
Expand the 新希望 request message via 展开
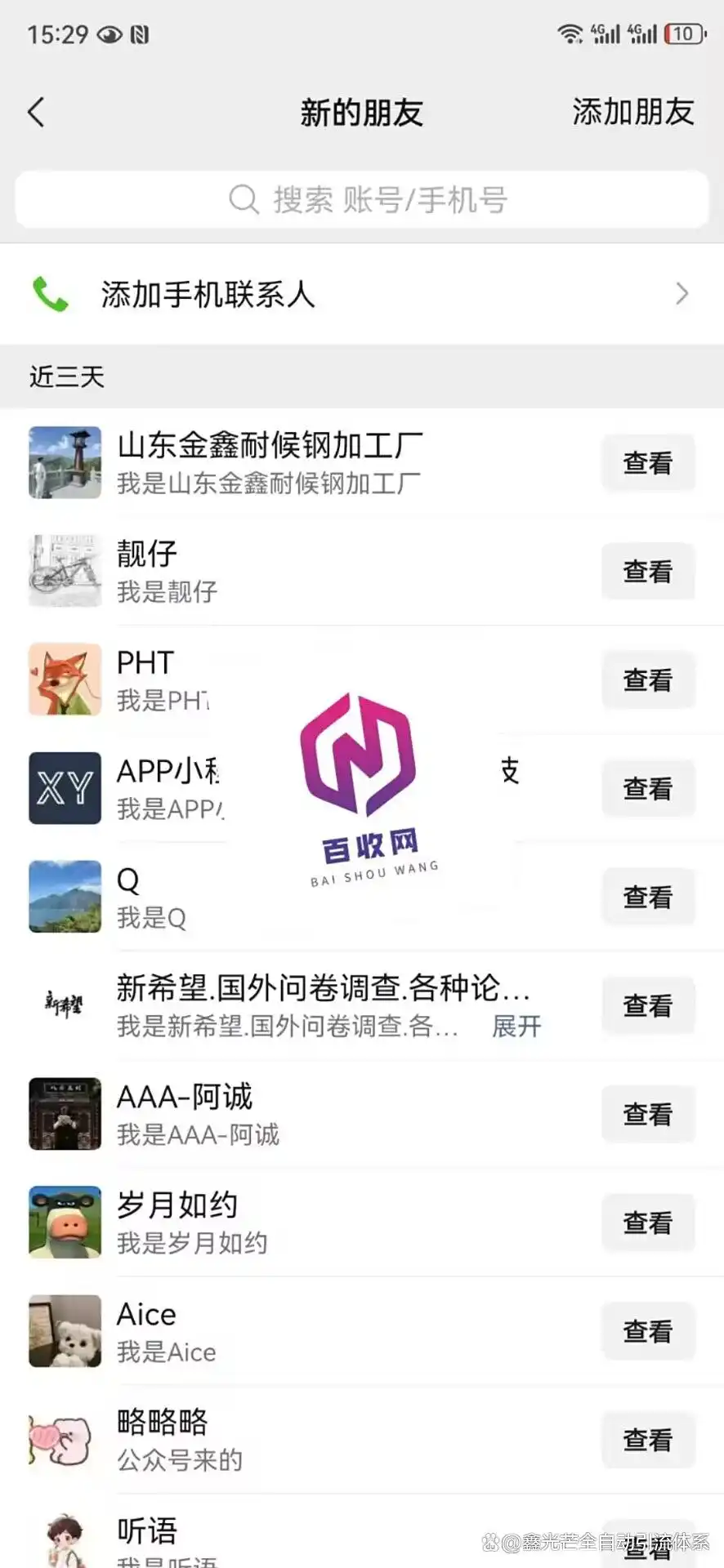point(518,1027)
